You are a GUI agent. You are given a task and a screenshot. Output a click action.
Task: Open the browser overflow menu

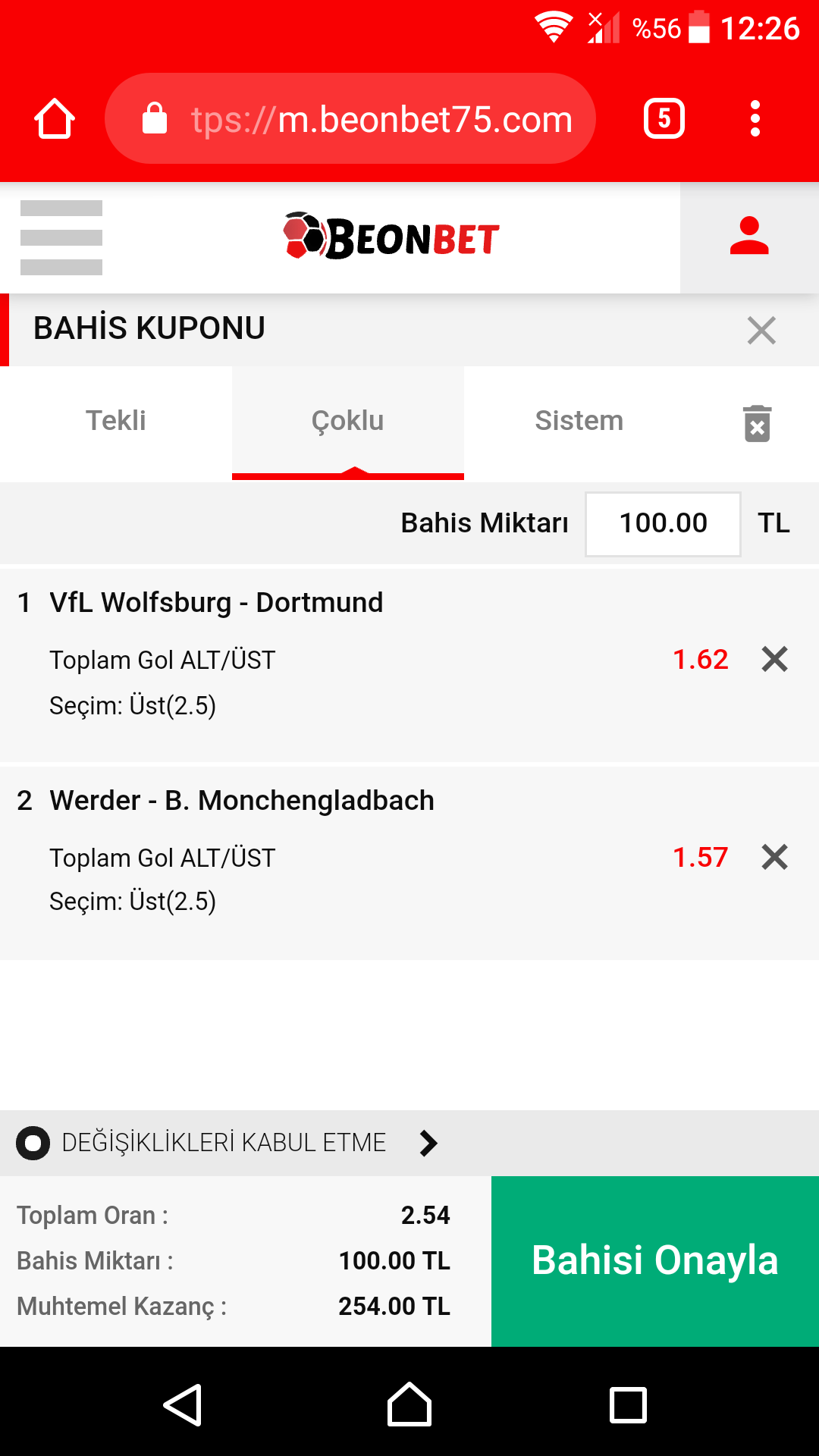[x=755, y=119]
